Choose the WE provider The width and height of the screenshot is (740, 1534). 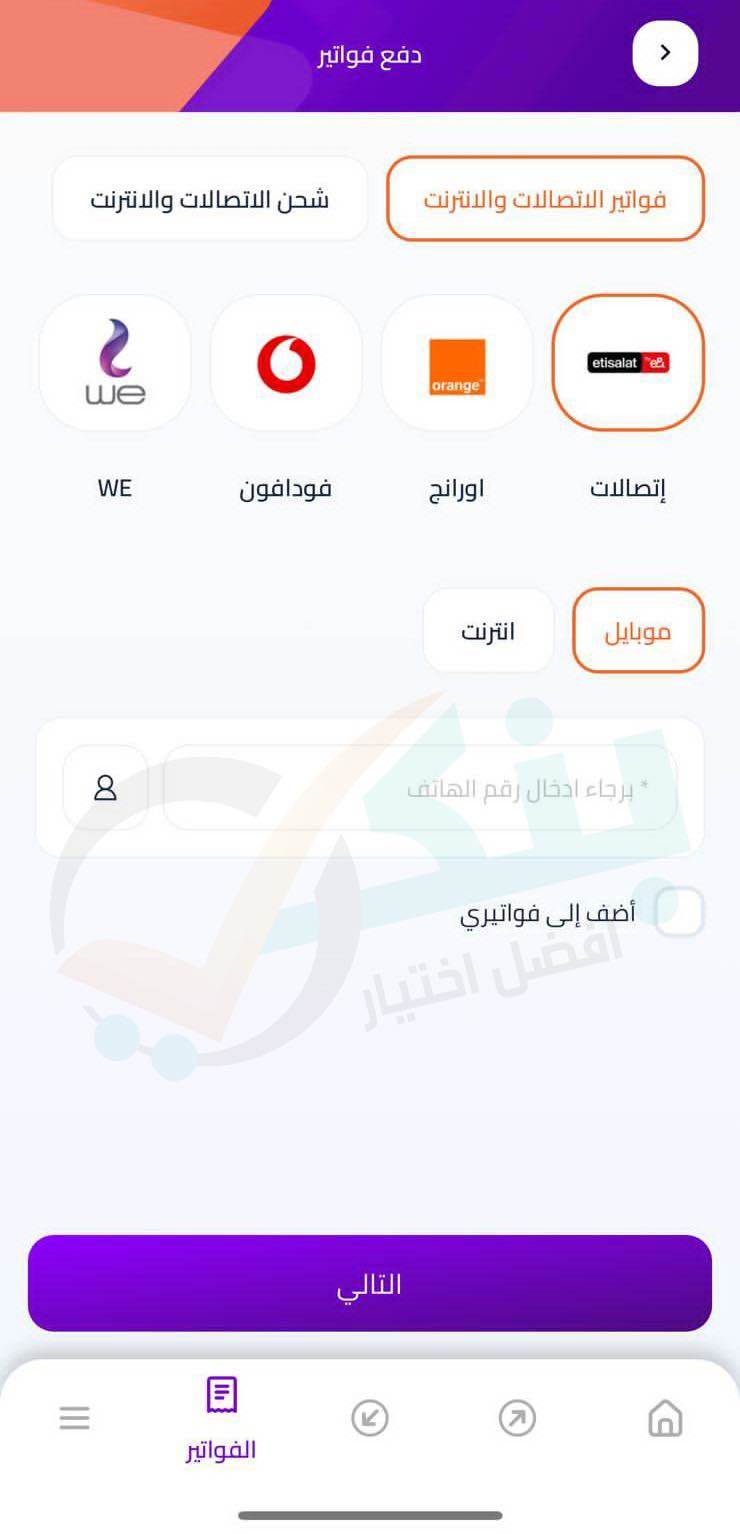pyautogui.click(x=115, y=364)
